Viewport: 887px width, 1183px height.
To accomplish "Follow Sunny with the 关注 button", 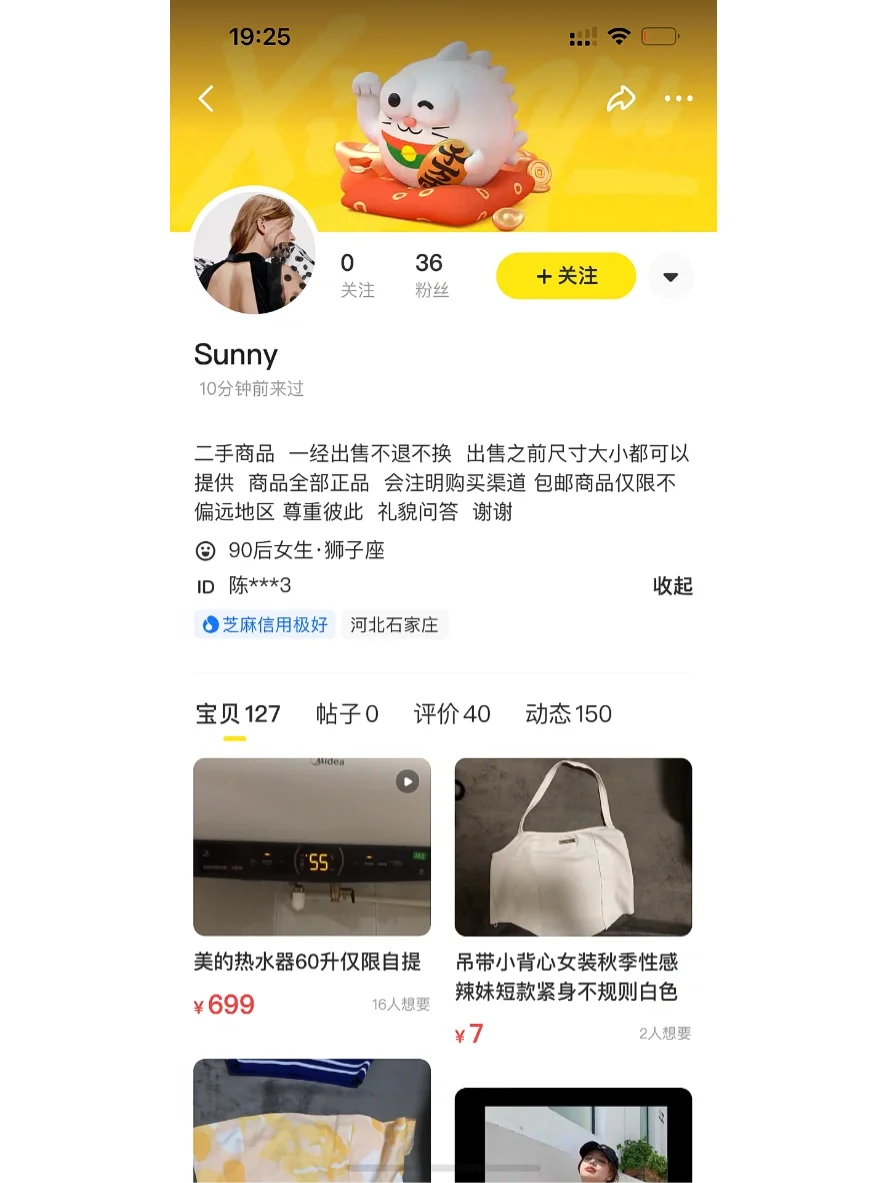I will coord(566,276).
